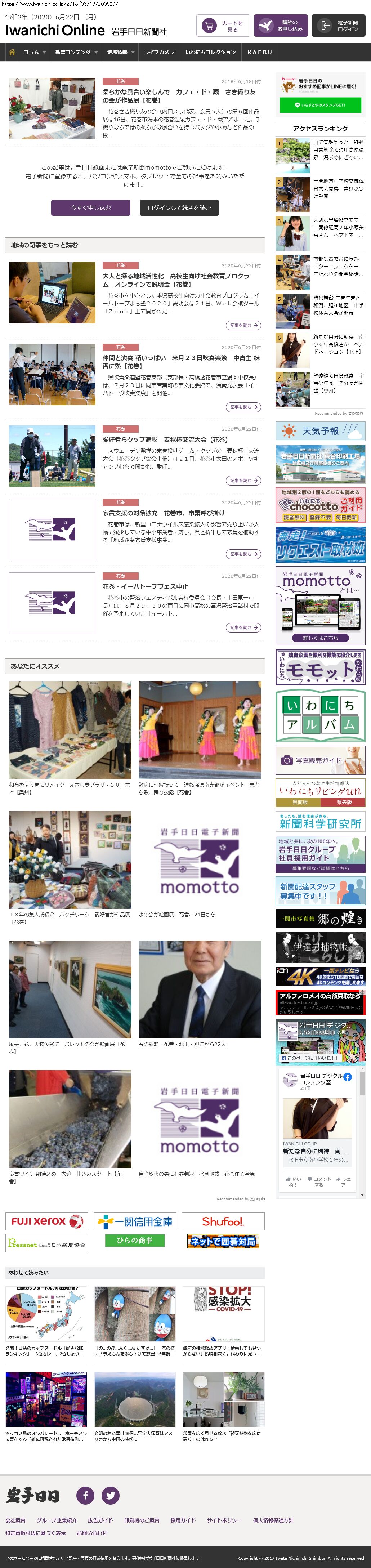Tap 購読のお申し込み subscription button
Viewport: 371px width, 1568px height.
coord(281,26)
